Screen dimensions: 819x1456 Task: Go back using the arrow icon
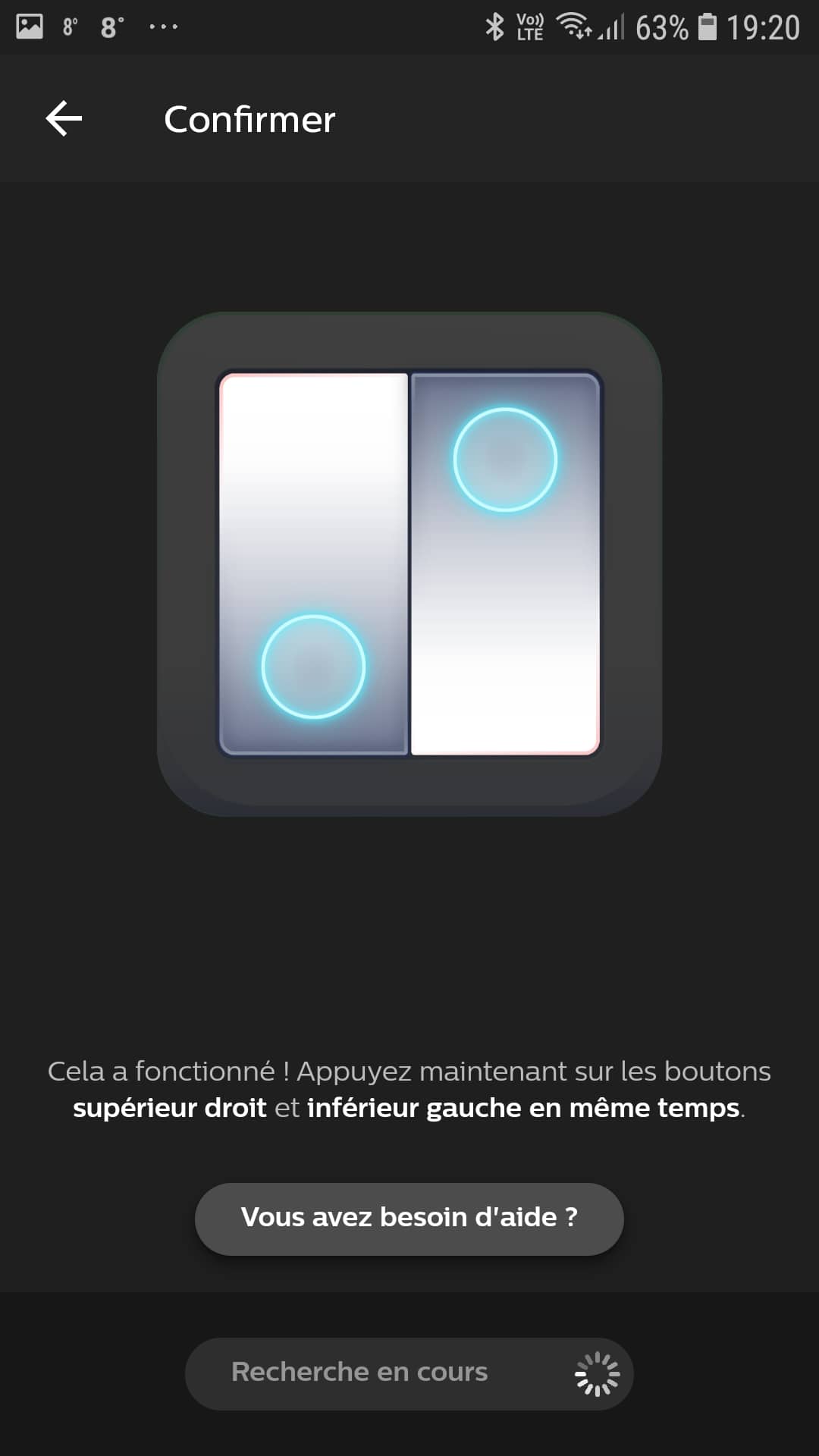[64, 118]
